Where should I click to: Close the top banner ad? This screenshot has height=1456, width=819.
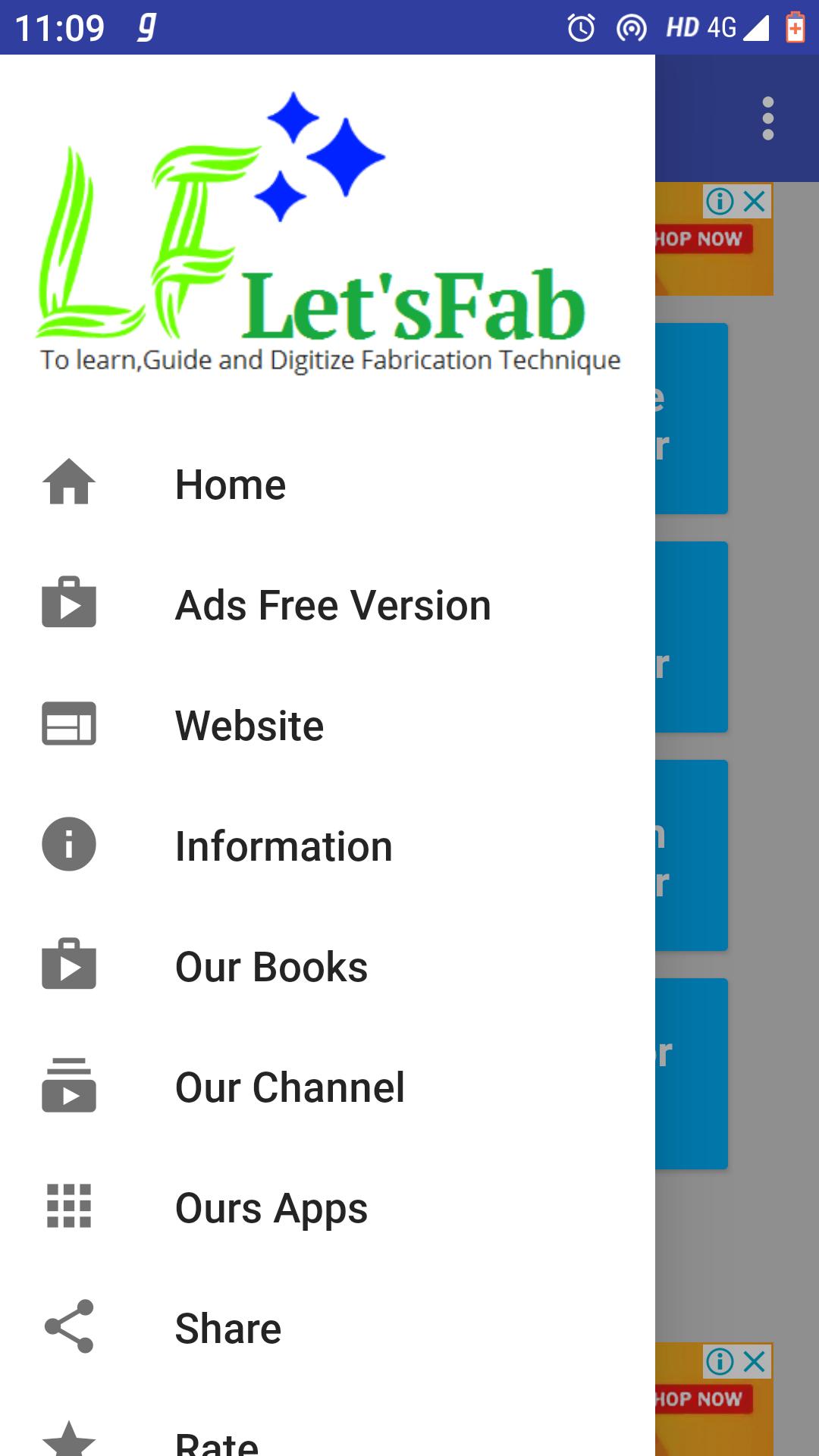coord(755,202)
